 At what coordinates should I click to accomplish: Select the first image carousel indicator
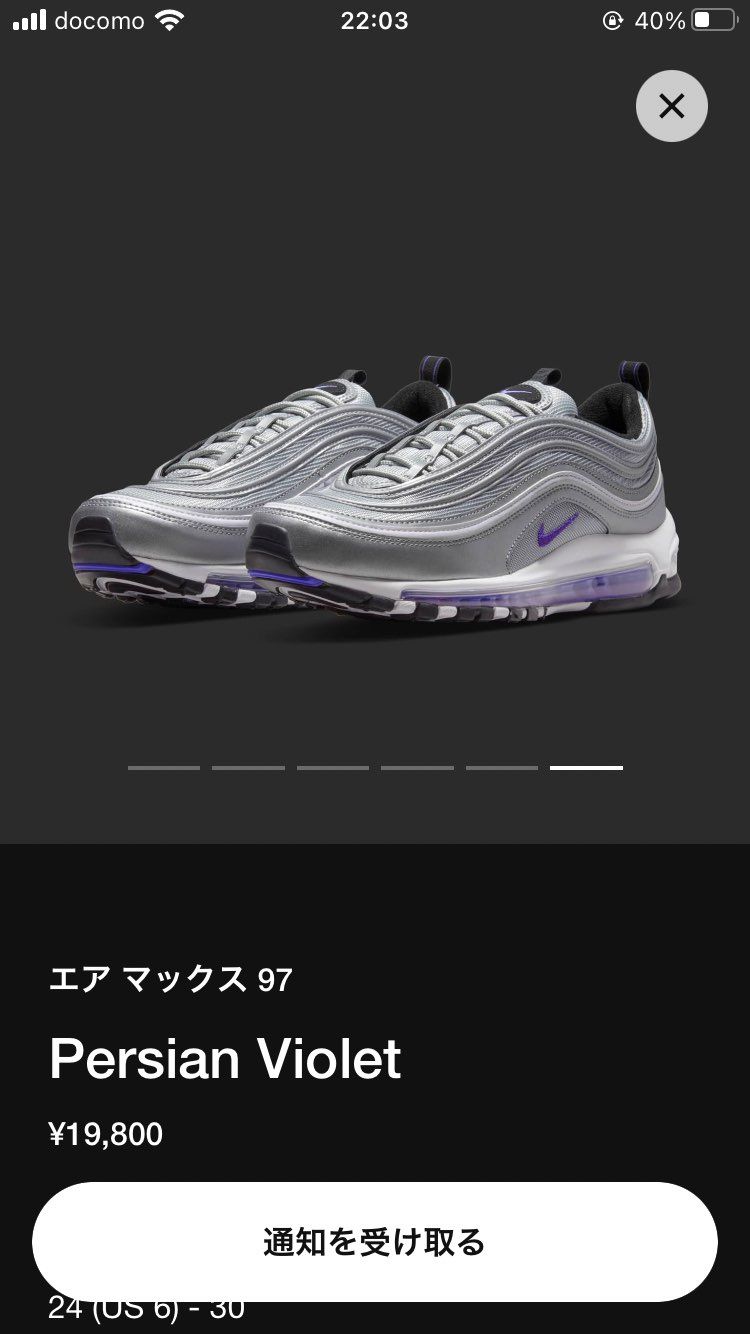pos(163,767)
